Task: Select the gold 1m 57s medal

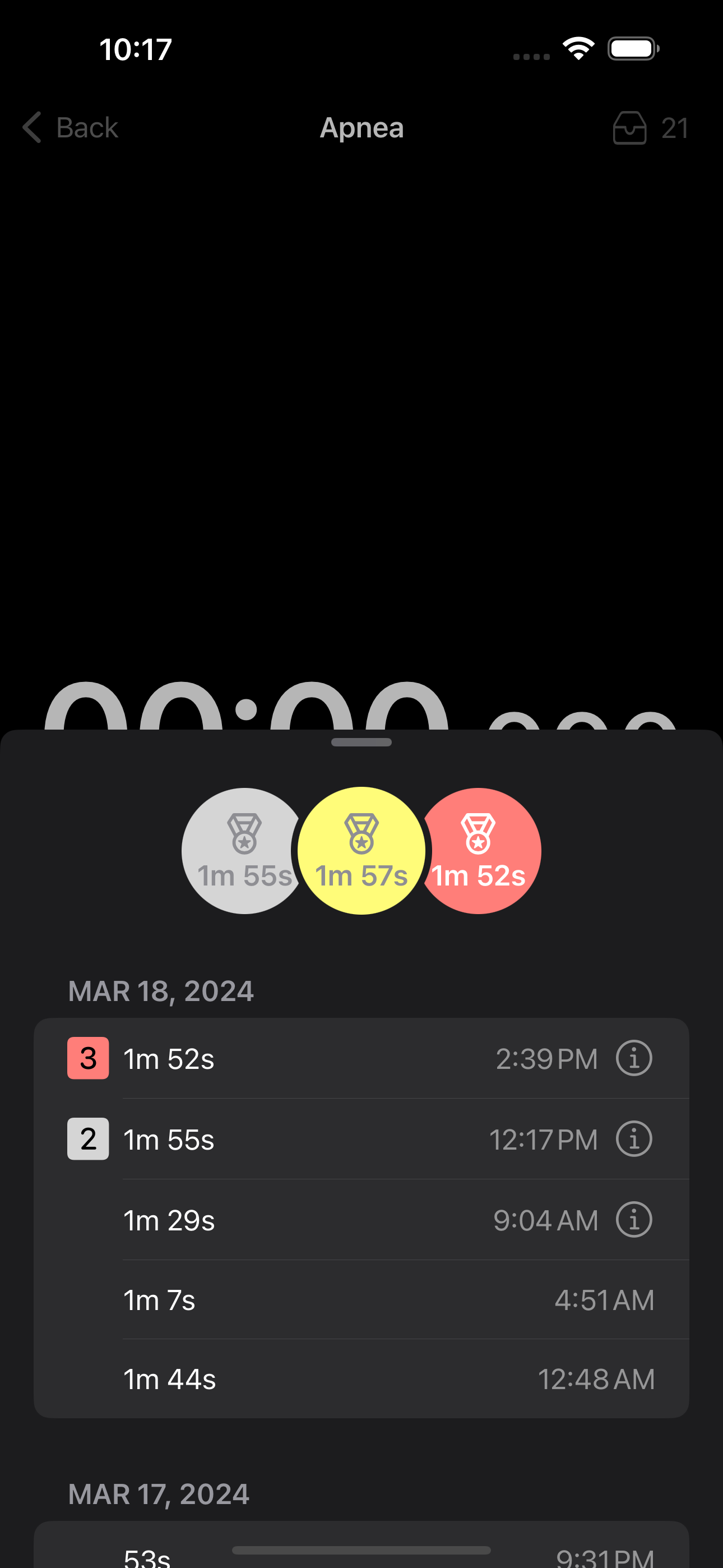Action: pyautogui.click(x=361, y=851)
